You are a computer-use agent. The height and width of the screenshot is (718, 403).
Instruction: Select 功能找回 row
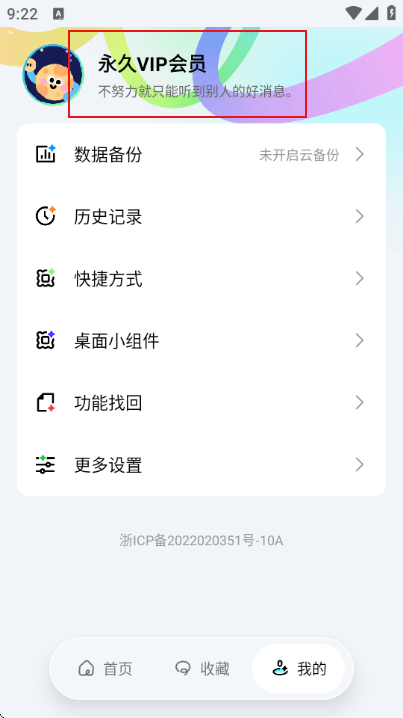point(202,403)
